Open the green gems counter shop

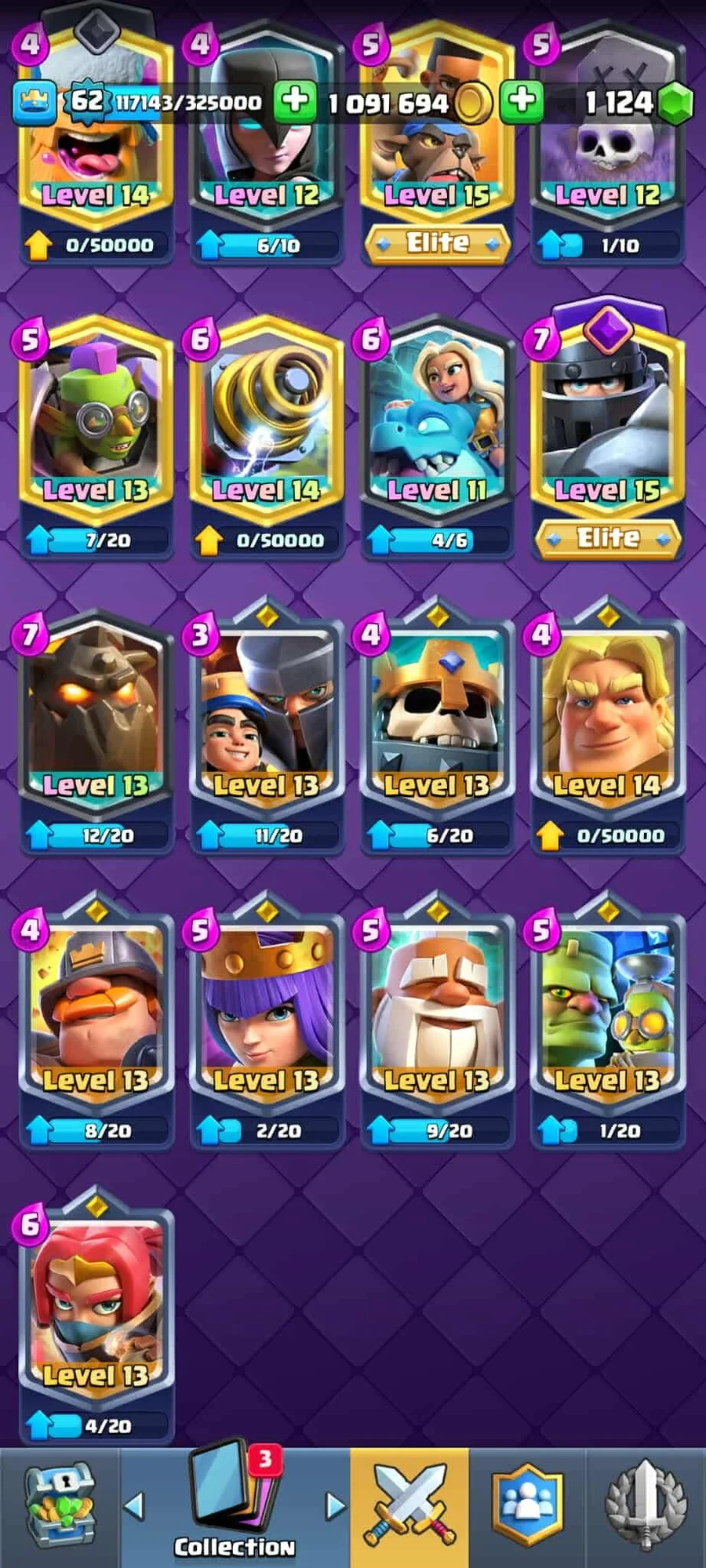(673, 103)
